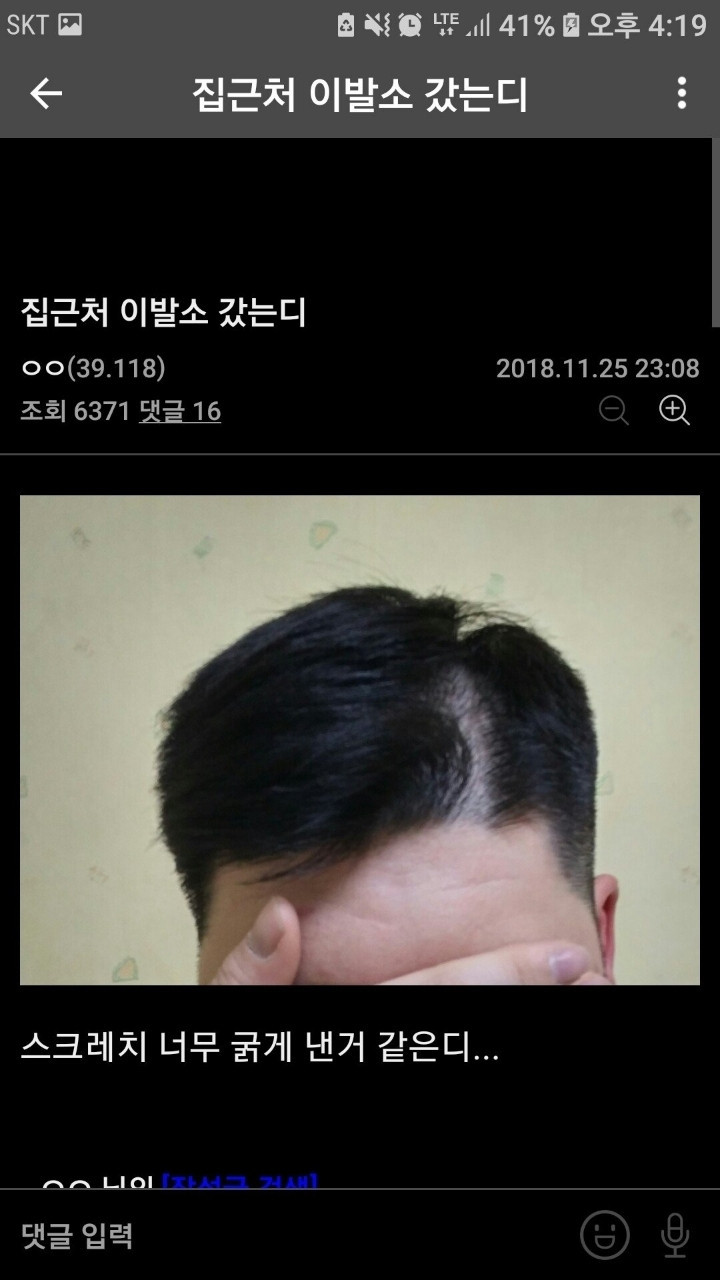Open the post's hair photo
The image size is (720, 1280).
[360, 740]
